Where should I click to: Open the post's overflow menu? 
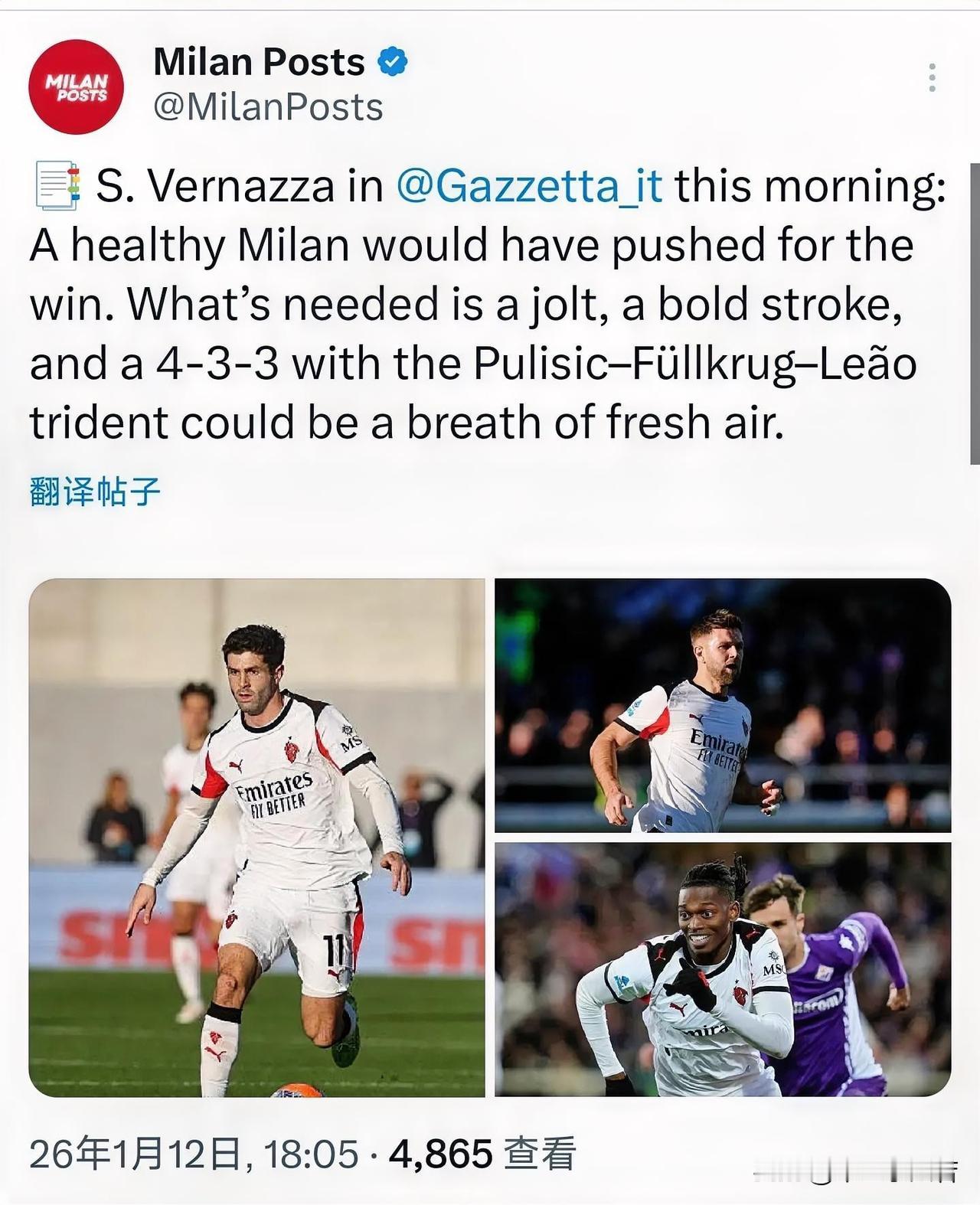pos(932,78)
